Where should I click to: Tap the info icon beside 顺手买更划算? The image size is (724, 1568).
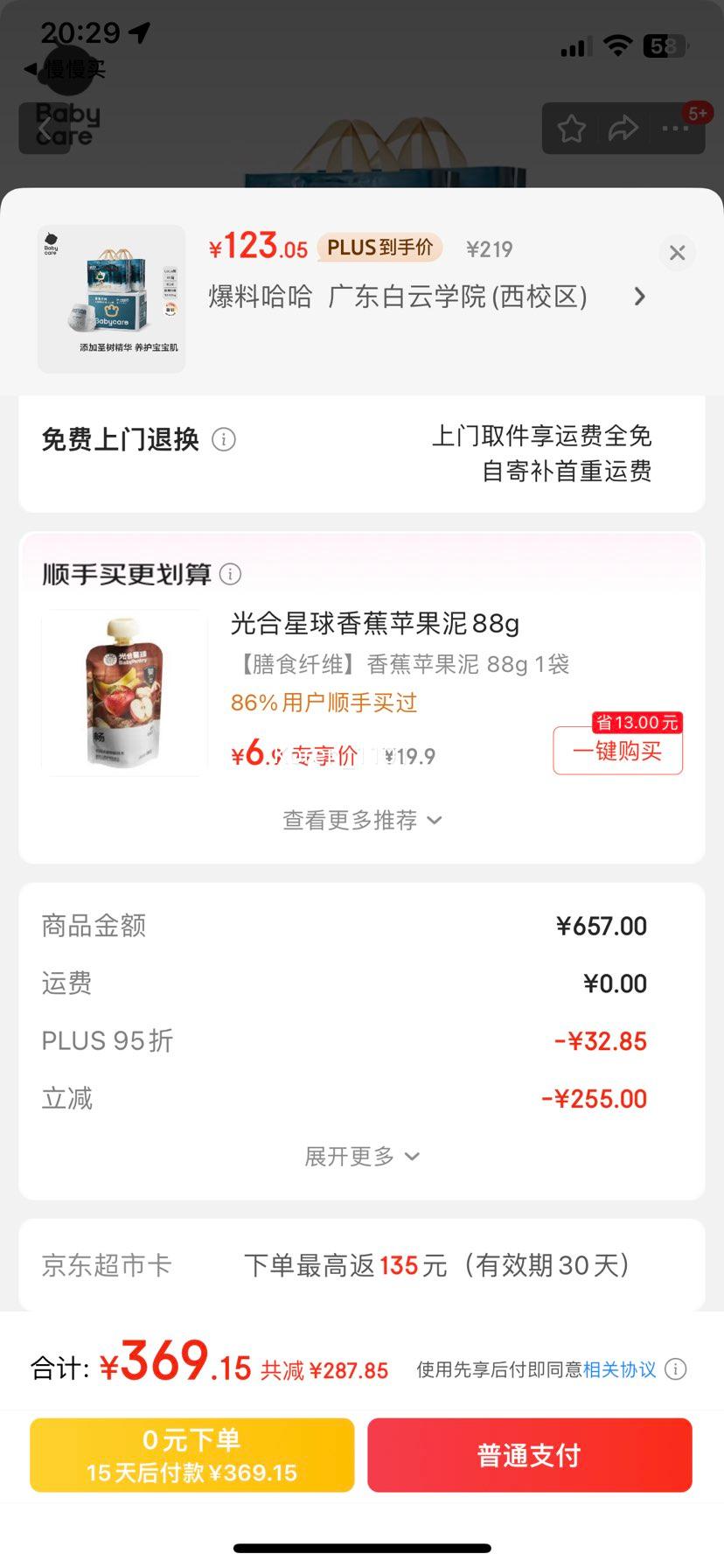pos(230,574)
